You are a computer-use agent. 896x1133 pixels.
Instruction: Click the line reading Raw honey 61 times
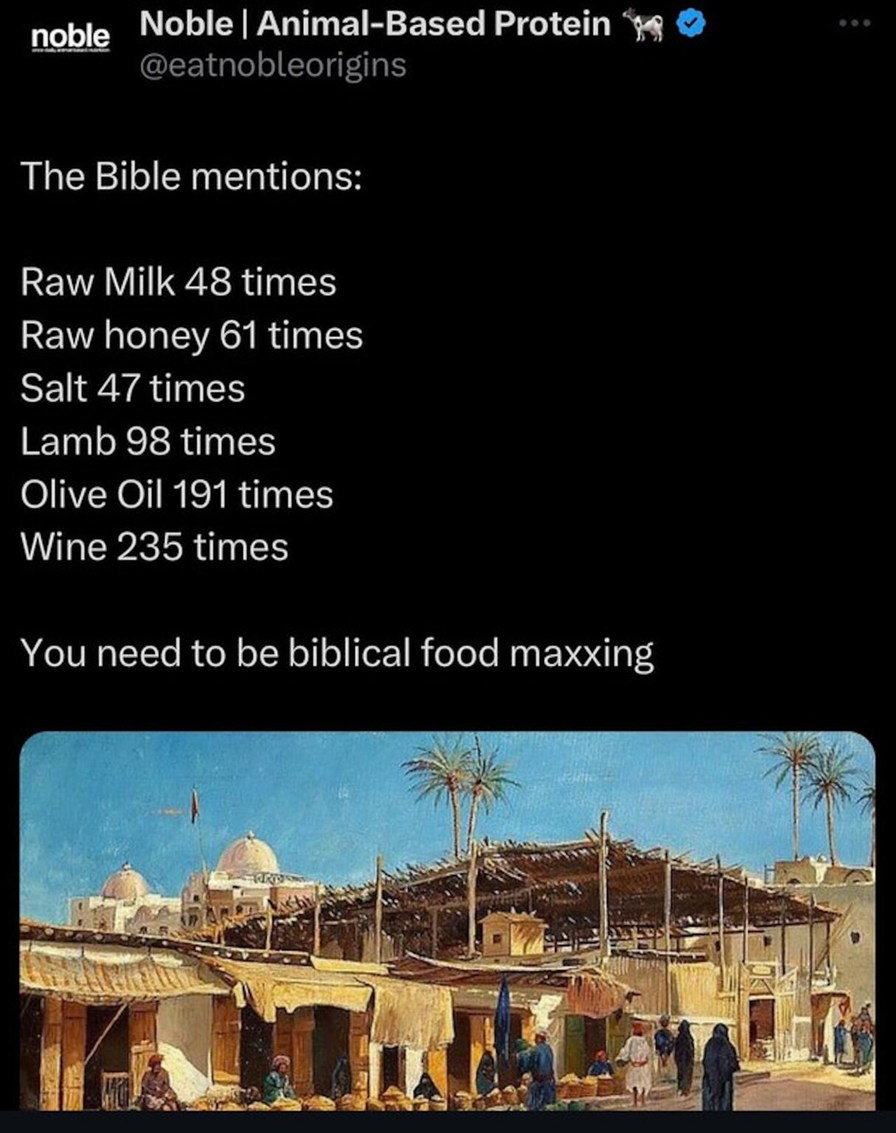click(x=190, y=335)
